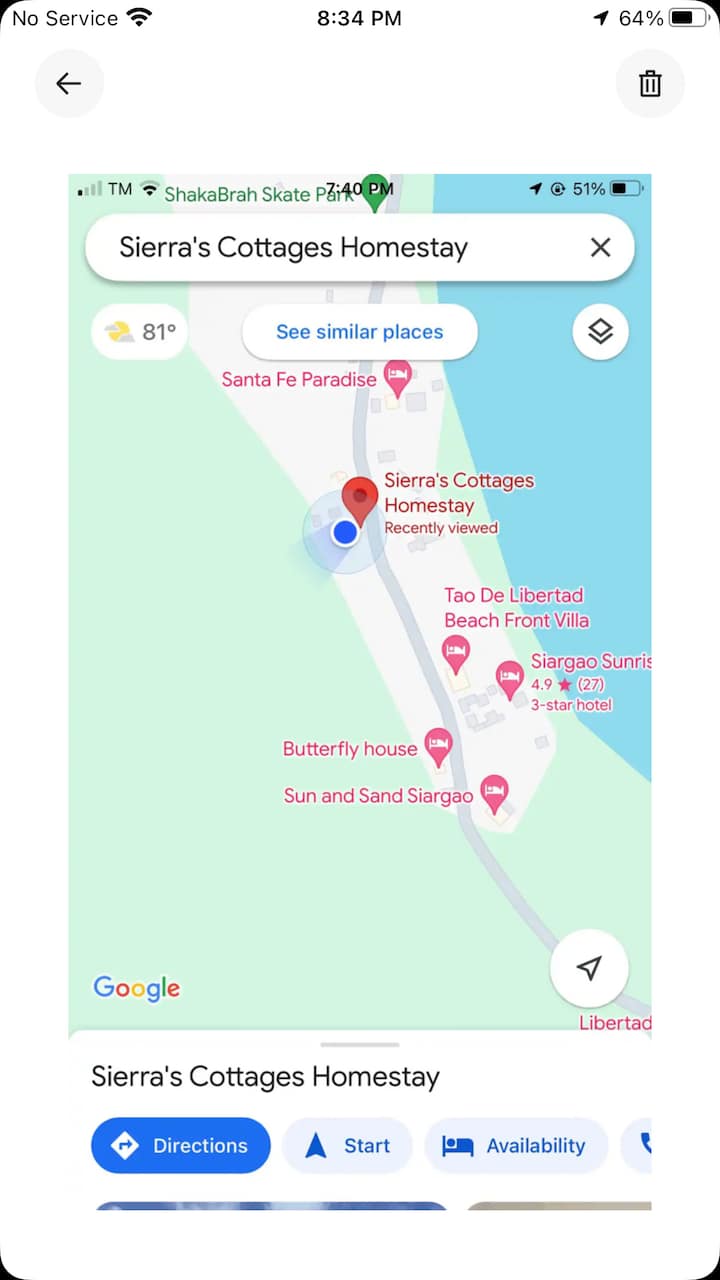
Task: Delete this screenshot with the trash icon
Action: (650, 83)
